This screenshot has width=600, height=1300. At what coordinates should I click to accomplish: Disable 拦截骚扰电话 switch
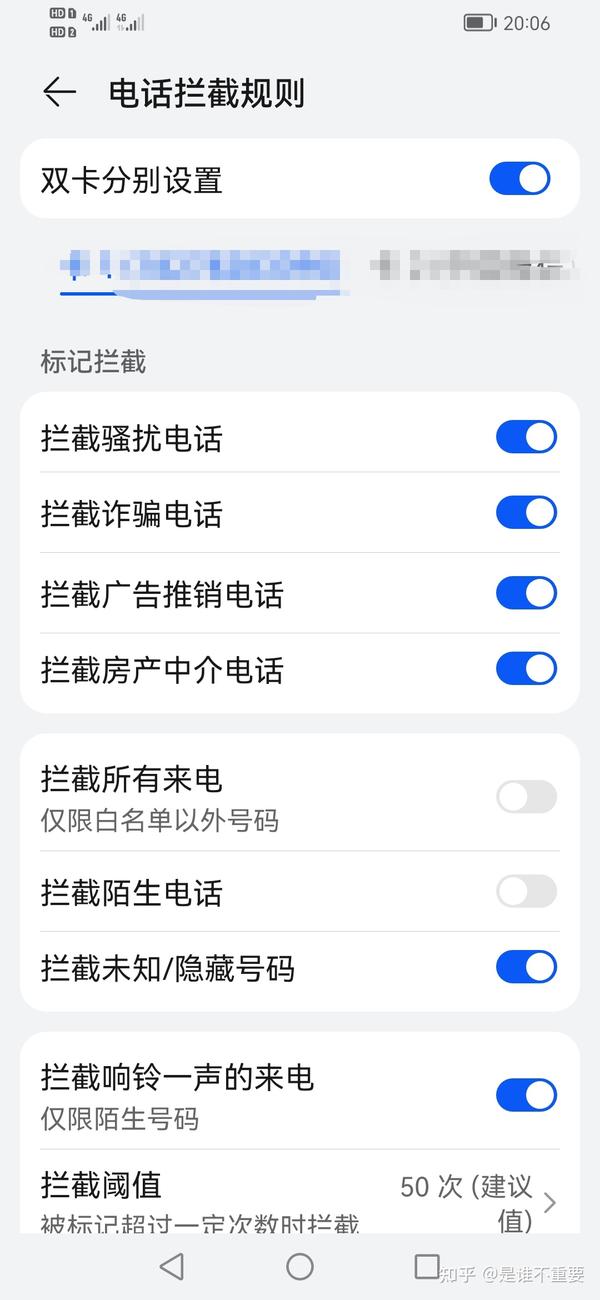[526, 438]
